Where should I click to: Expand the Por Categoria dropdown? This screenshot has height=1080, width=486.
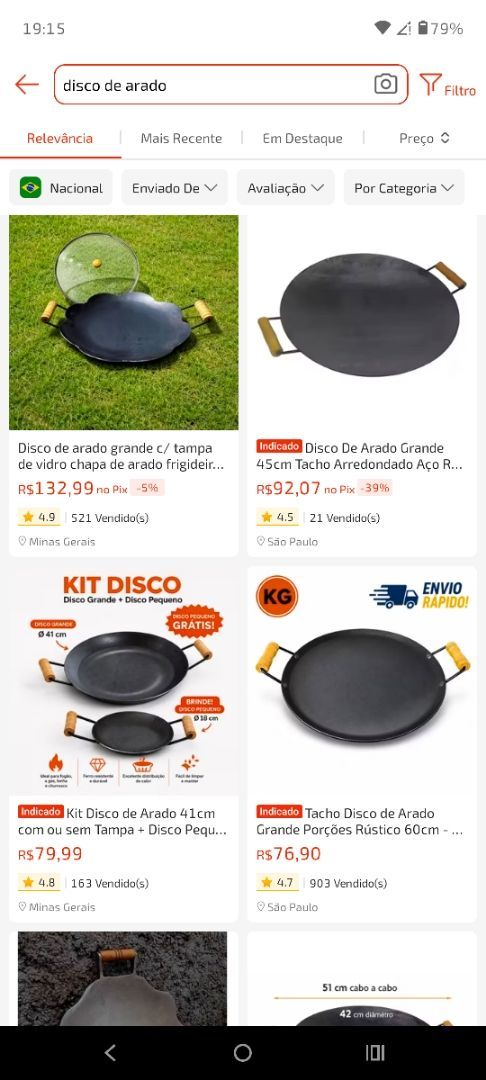(404, 187)
